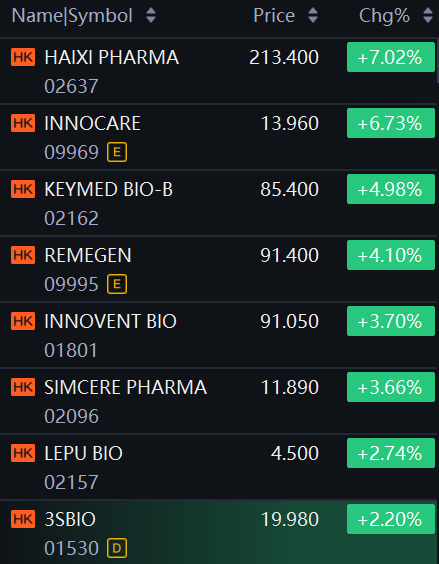Image resolution: width=439 pixels, height=564 pixels.
Task: Open the LEPU BIO stock row
Action: click(x=220, y=467)
